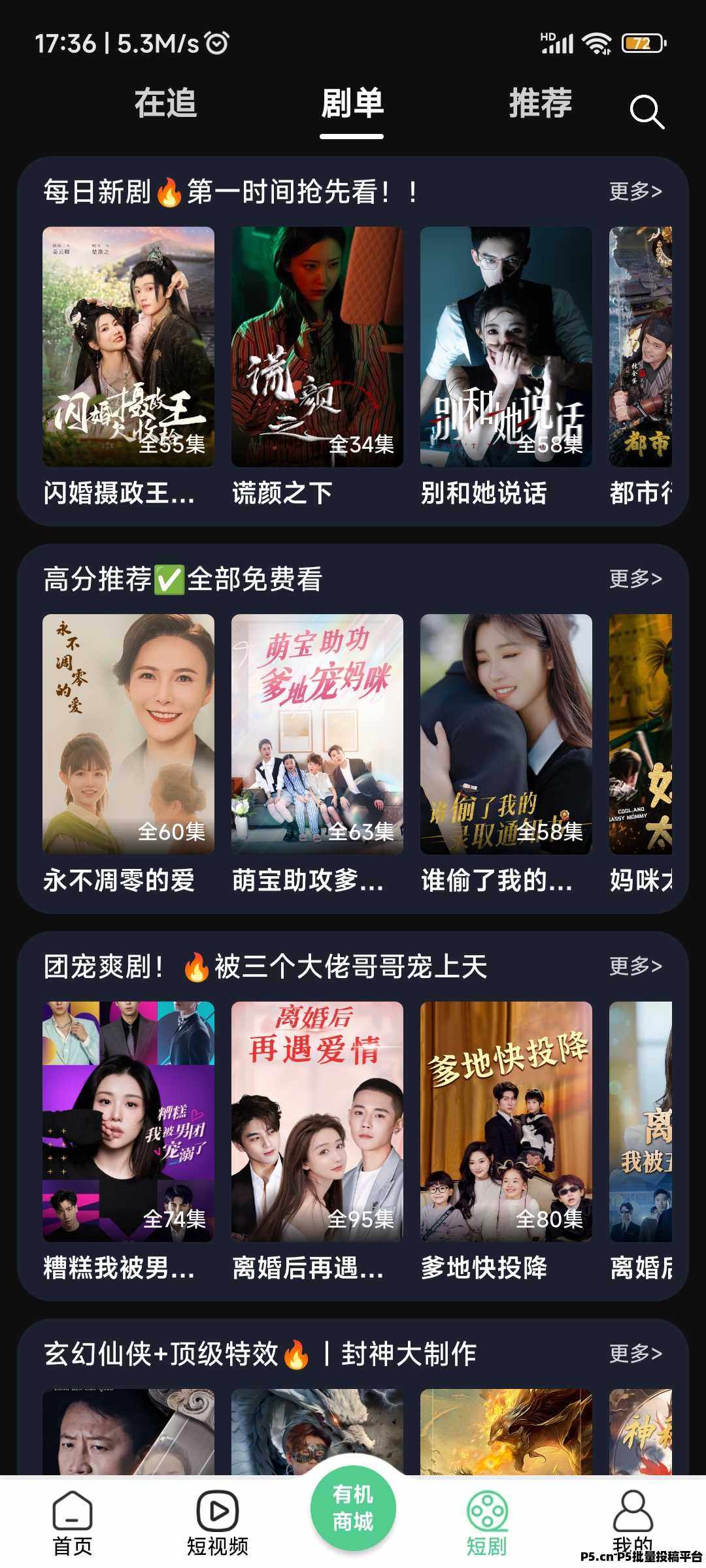Viewport: 706px width, 1568px height.
Task: Open the search magnifier icon
Action: 647,112
